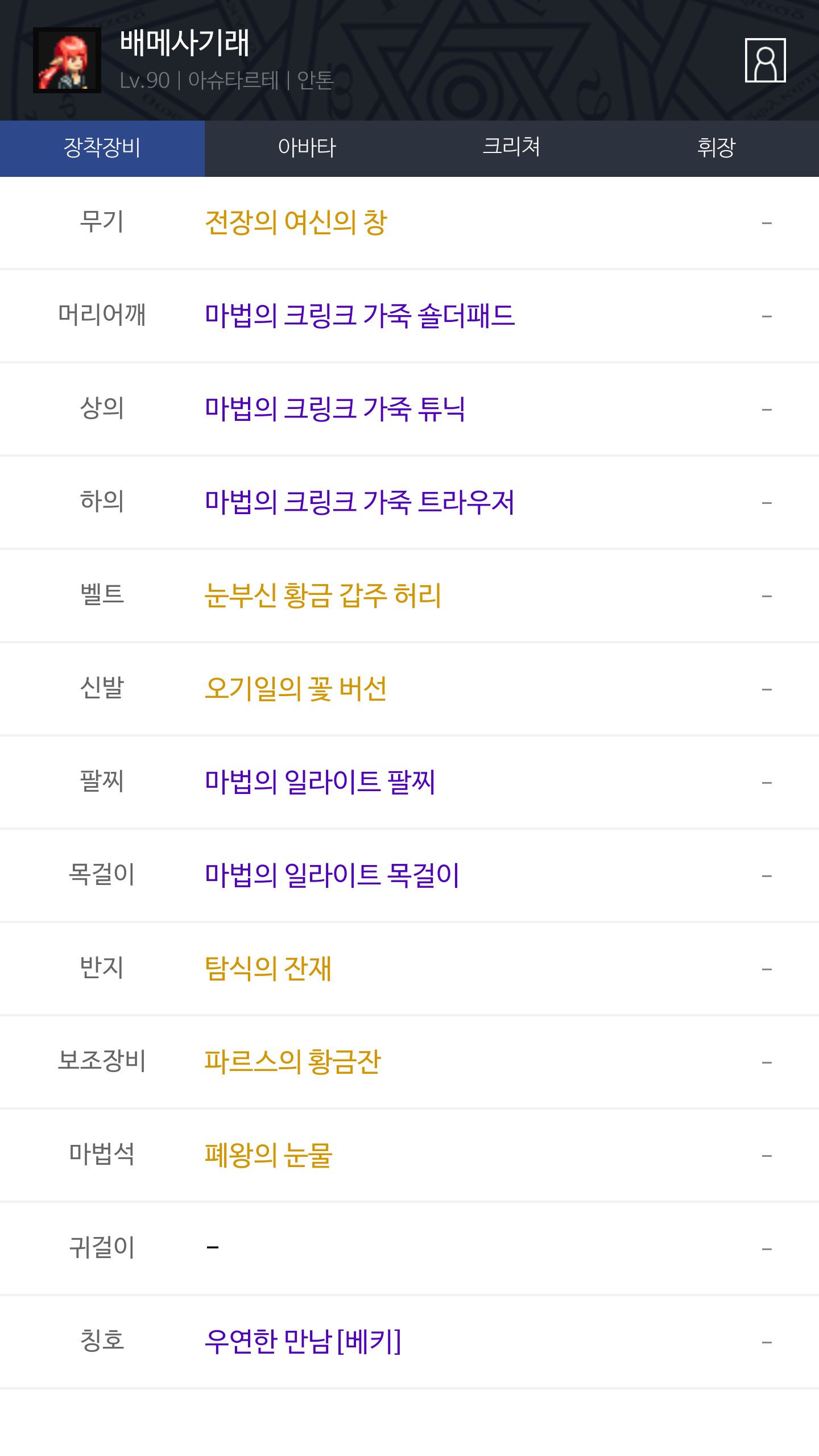Tap the character avatar 배메사기래
819x1456 pixels.
pos(67,60)
